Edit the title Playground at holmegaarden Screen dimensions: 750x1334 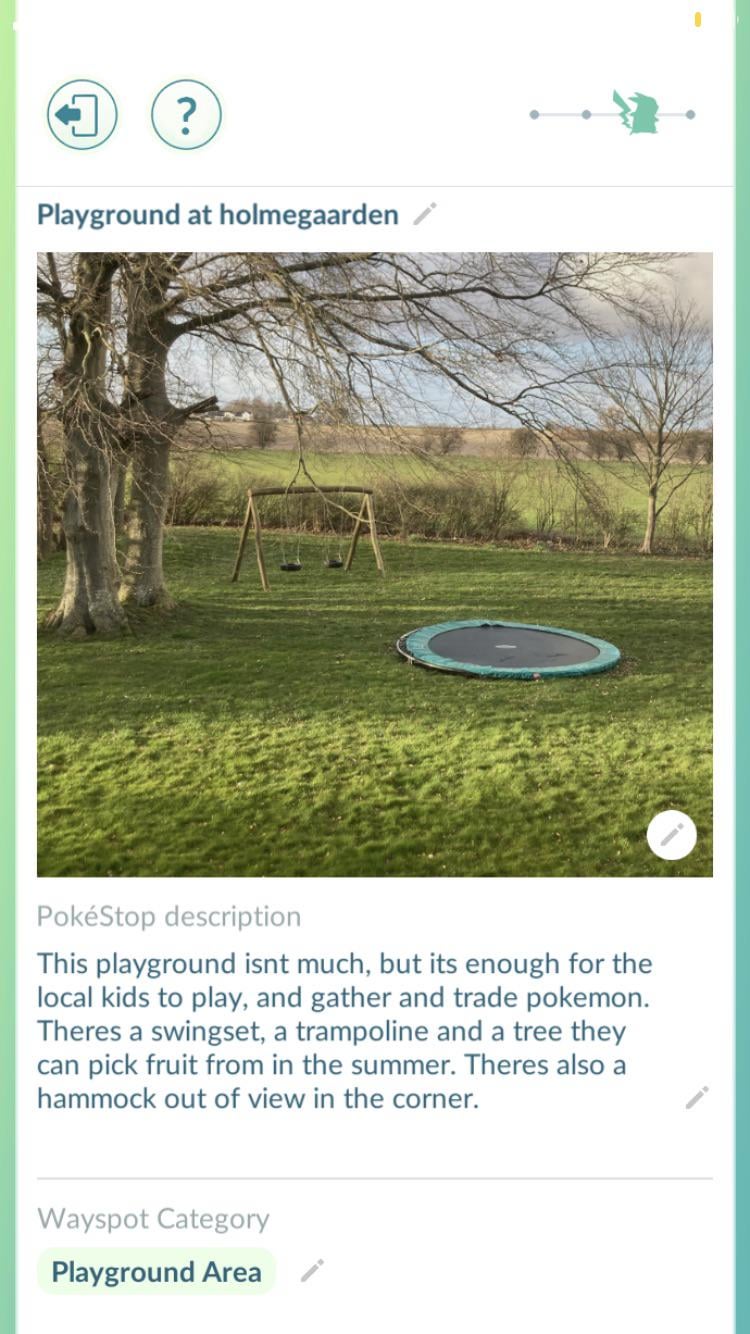pos(425,213)
